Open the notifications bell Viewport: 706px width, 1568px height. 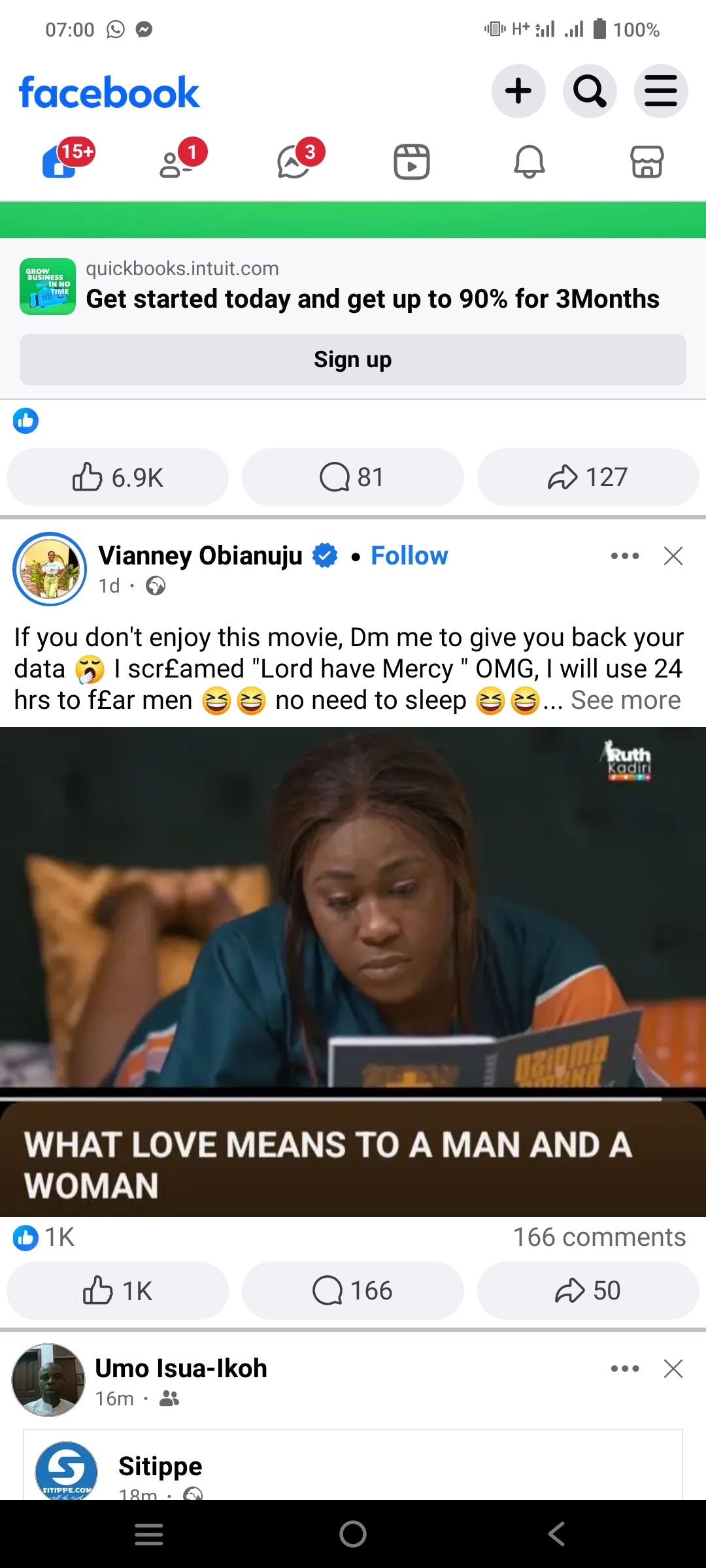(x=529, y=161)
